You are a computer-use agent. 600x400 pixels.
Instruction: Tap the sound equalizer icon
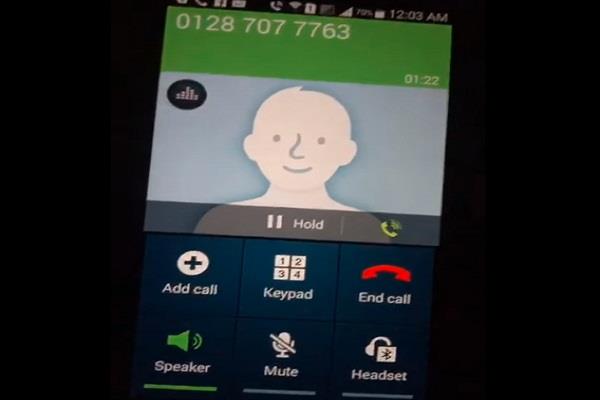187,93
